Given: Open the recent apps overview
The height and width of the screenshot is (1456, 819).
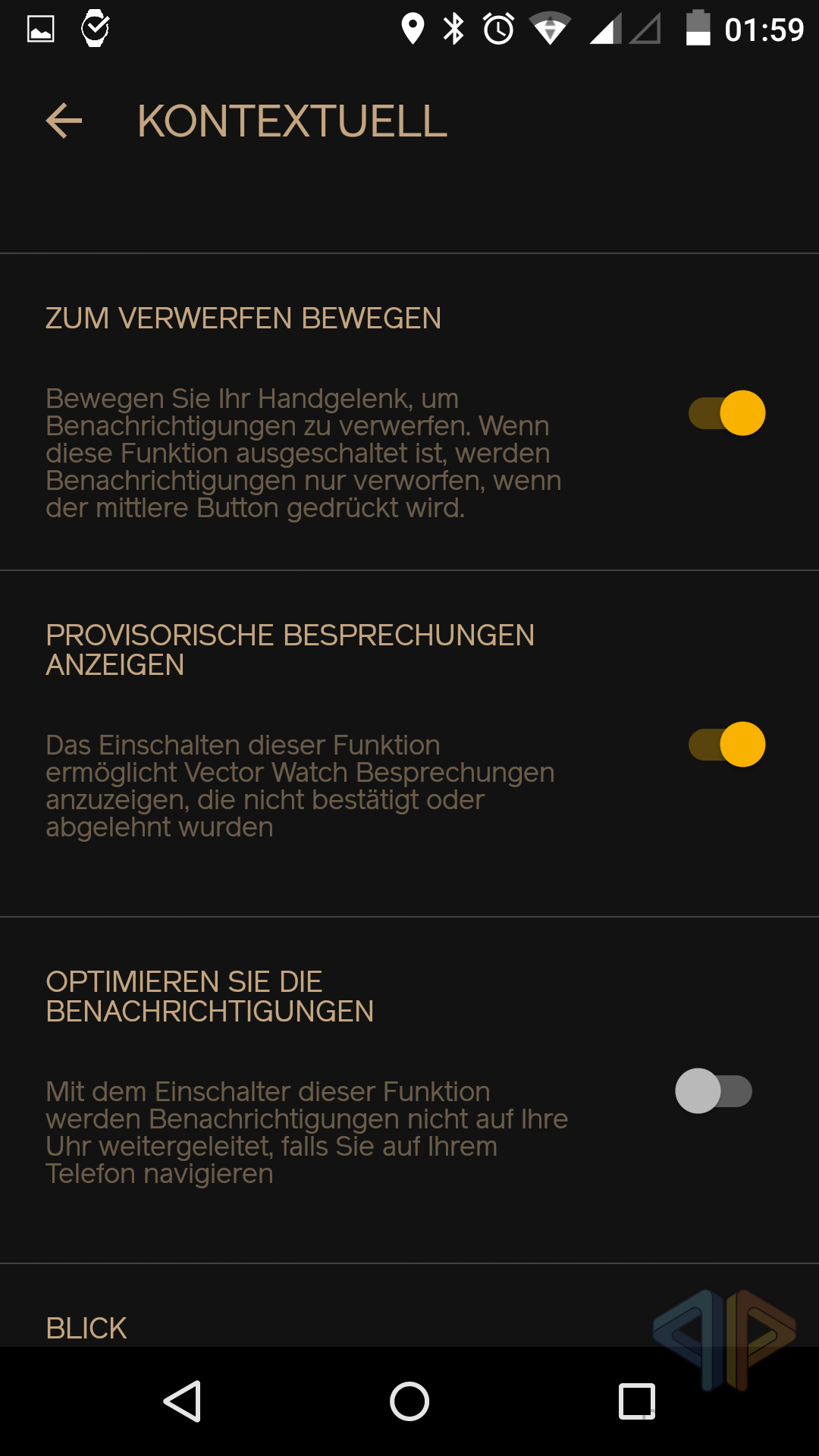Looking at the screenshot, I should coord(636,1401).
